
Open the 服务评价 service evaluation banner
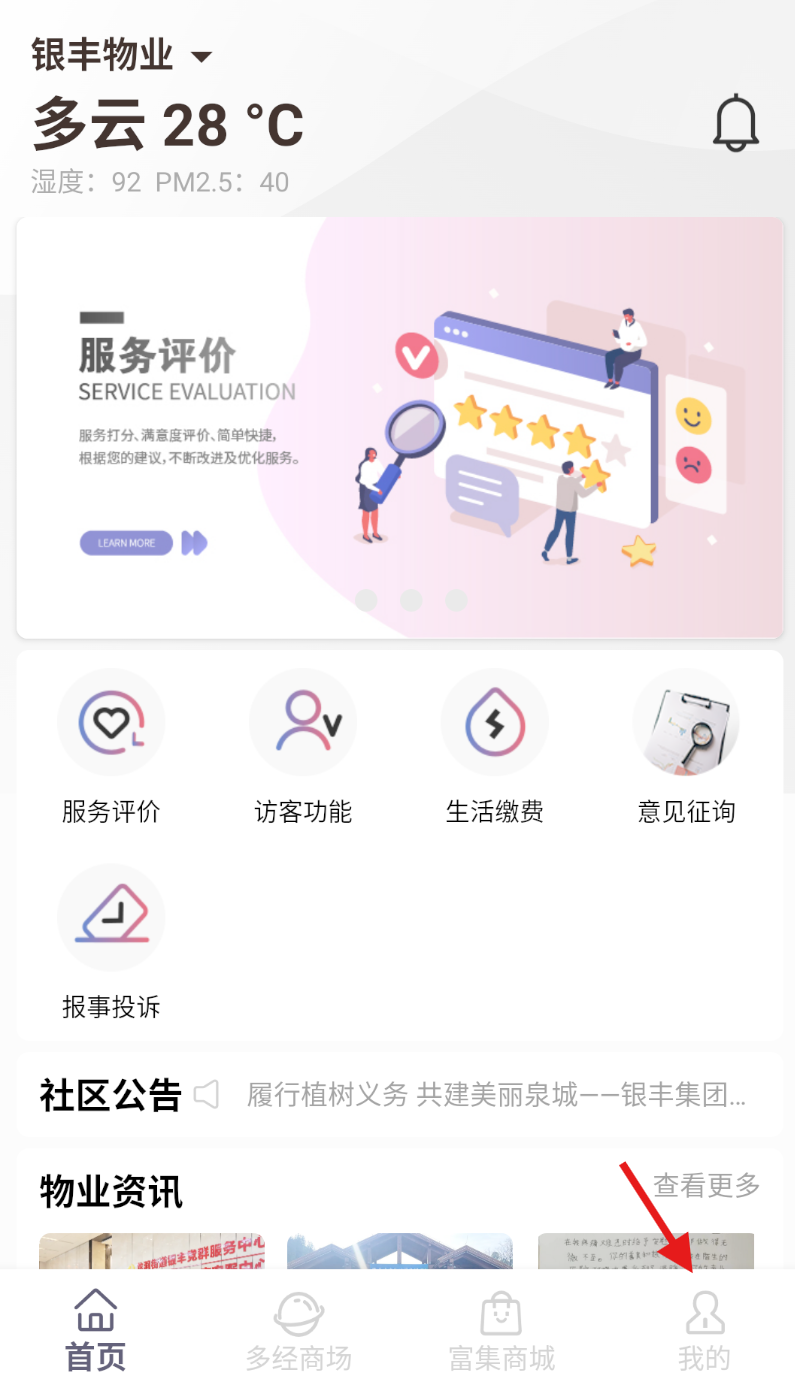pos(400,428)
